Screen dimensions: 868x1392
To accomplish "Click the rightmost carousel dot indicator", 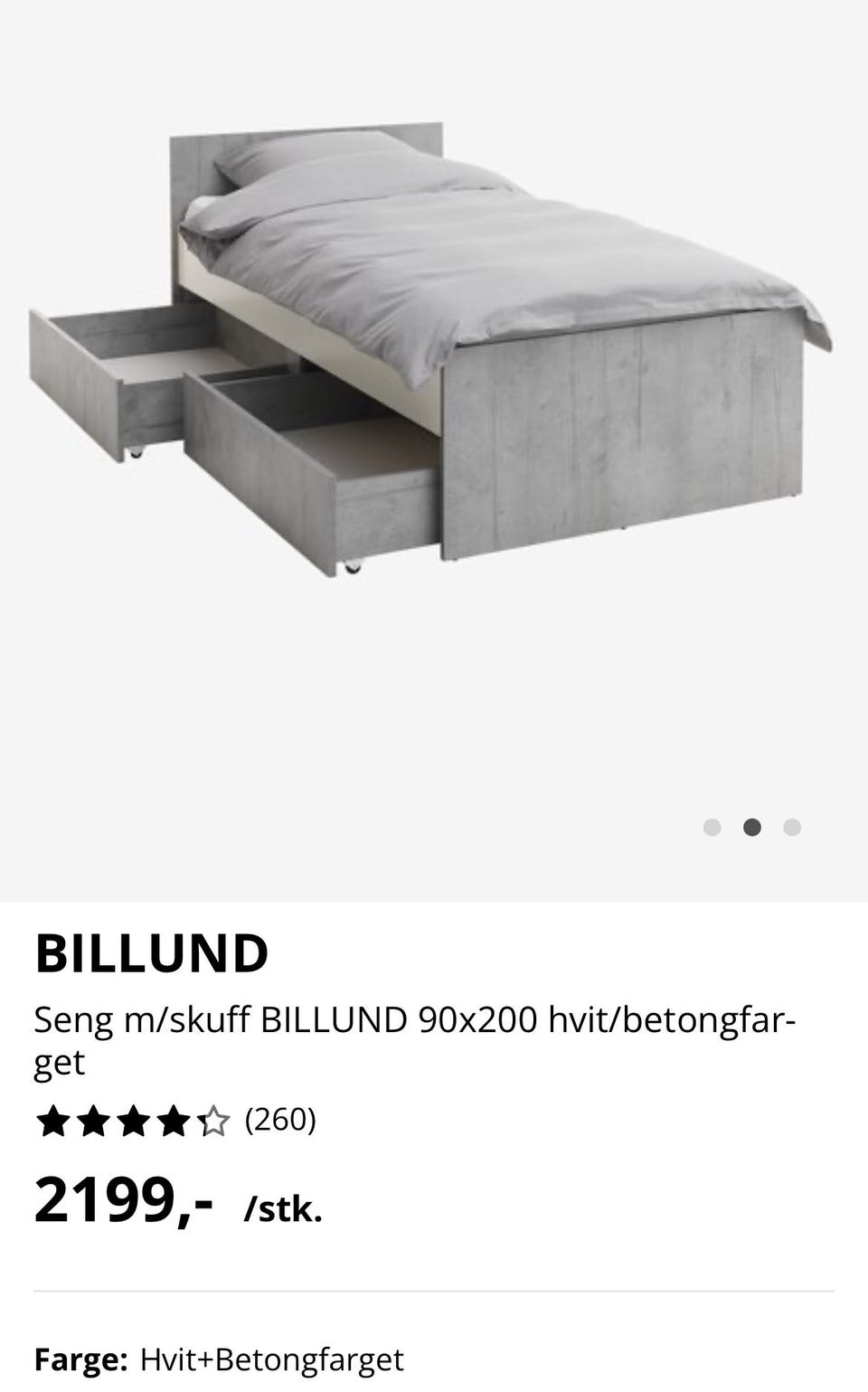I will (792, 826).
